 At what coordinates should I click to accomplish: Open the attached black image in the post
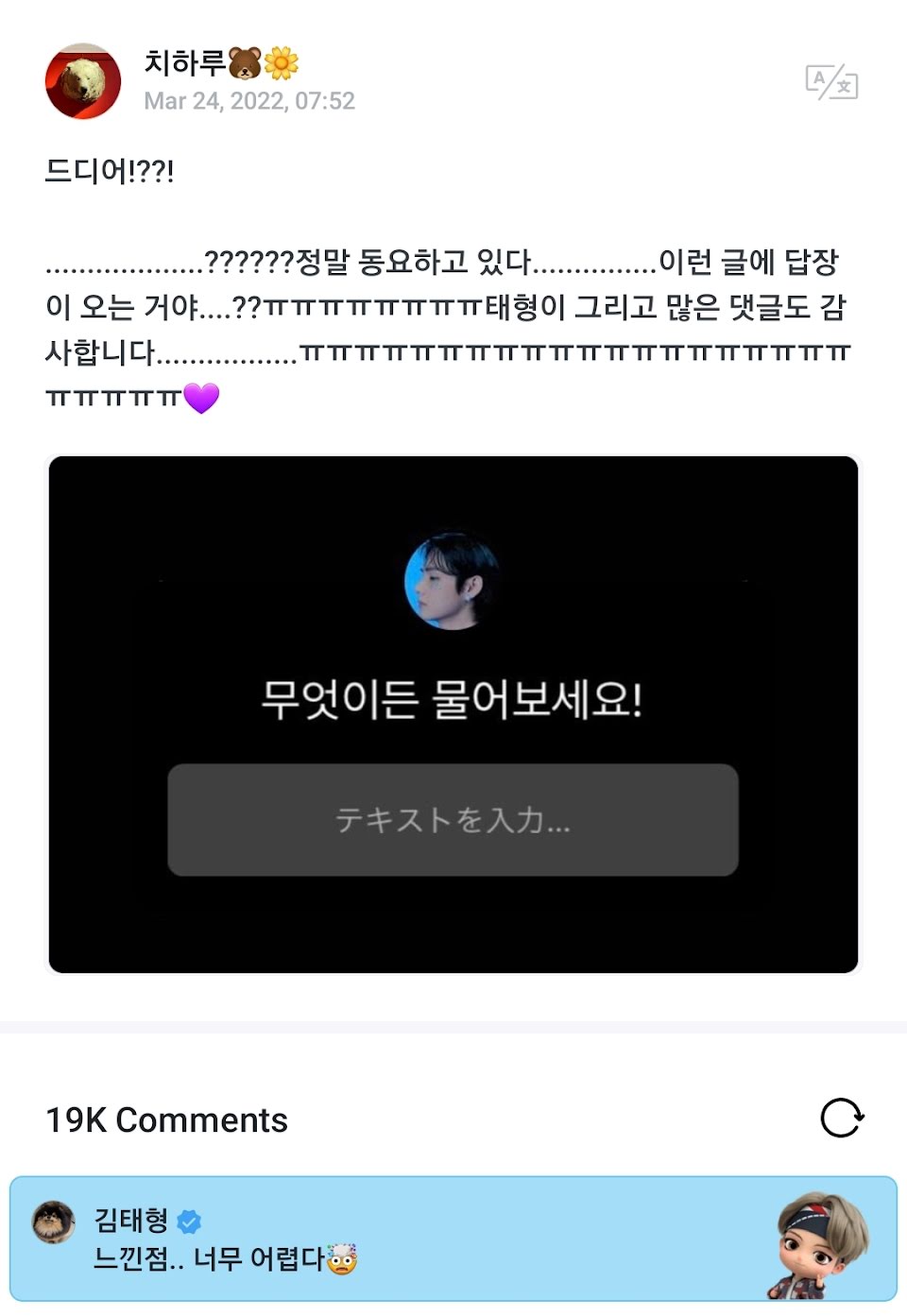click(x=453, y=714)
